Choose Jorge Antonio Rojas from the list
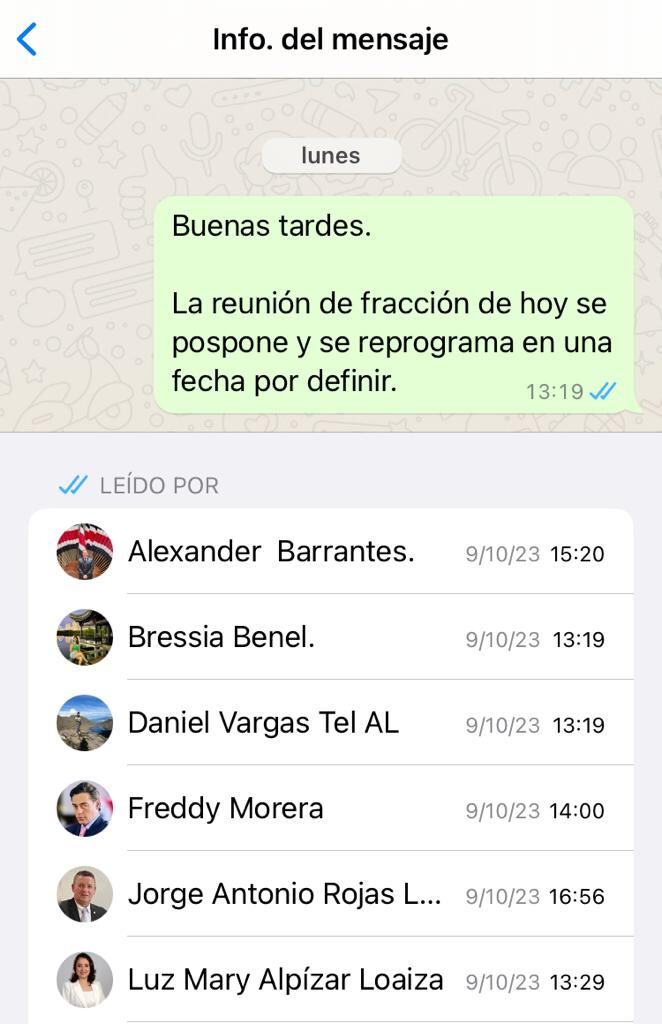Image resolution: width=662 pixels, height=1024 pixels. coord(330,895)
